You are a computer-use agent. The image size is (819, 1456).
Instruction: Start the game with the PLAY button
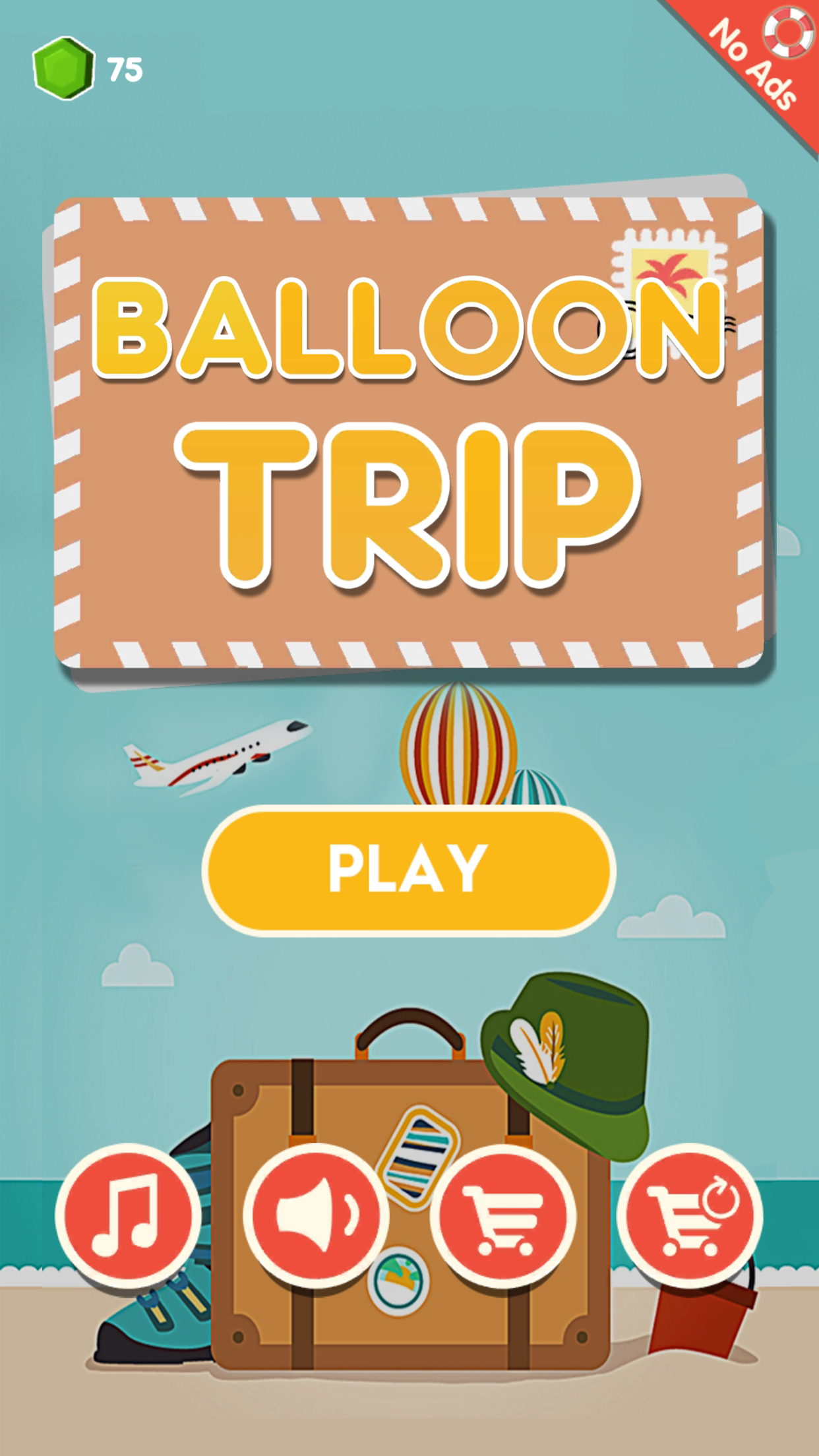(x=409, y=870)
